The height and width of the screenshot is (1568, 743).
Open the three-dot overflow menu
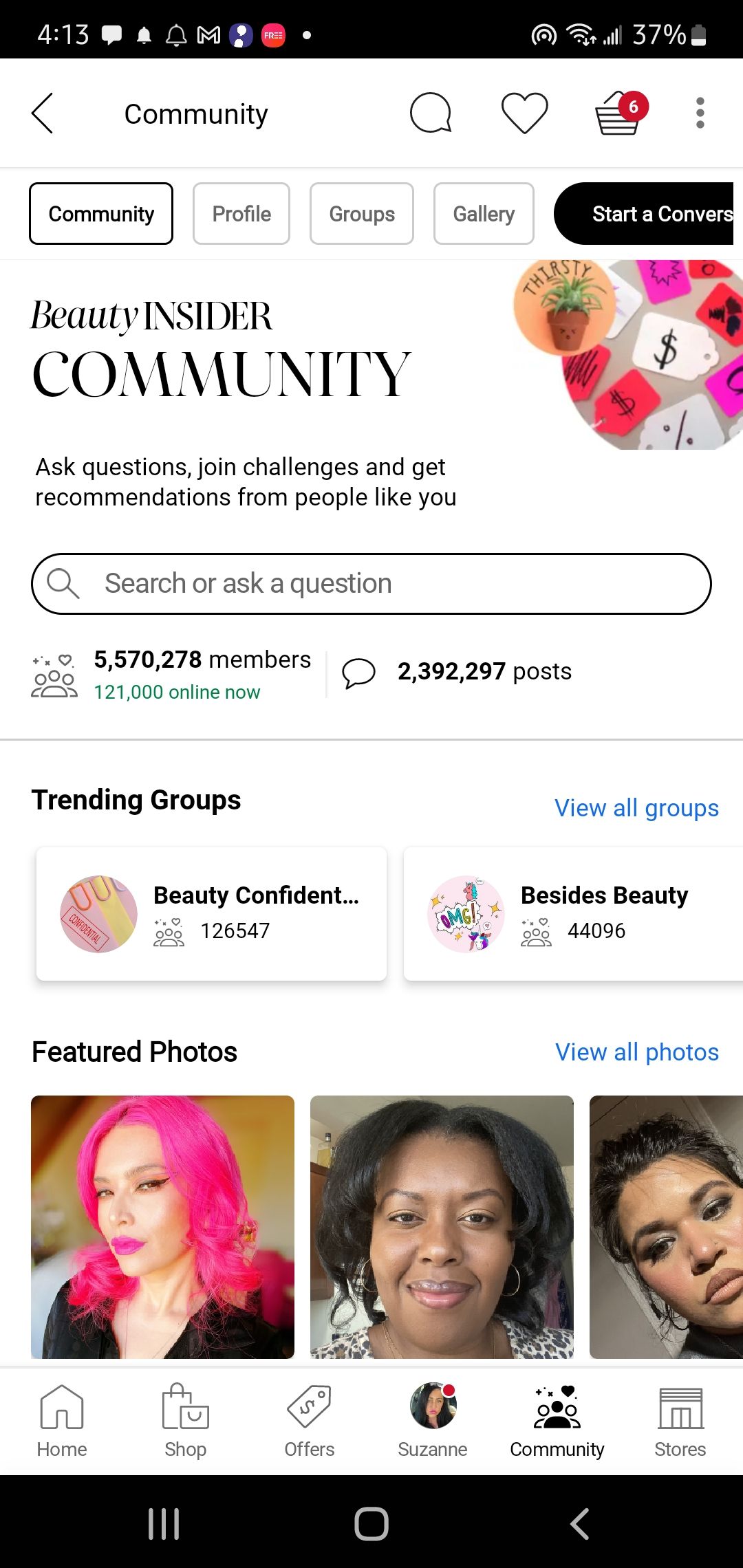(699, 113)
